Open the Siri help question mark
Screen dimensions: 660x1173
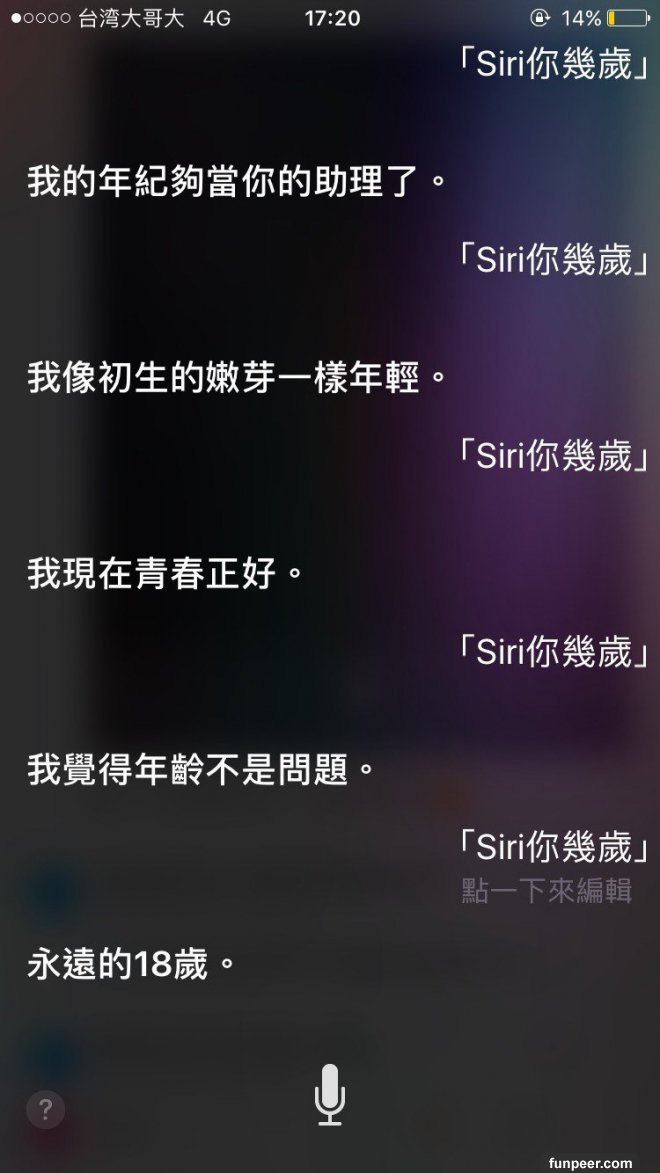pyautogui.click(x=45, y=1108)
